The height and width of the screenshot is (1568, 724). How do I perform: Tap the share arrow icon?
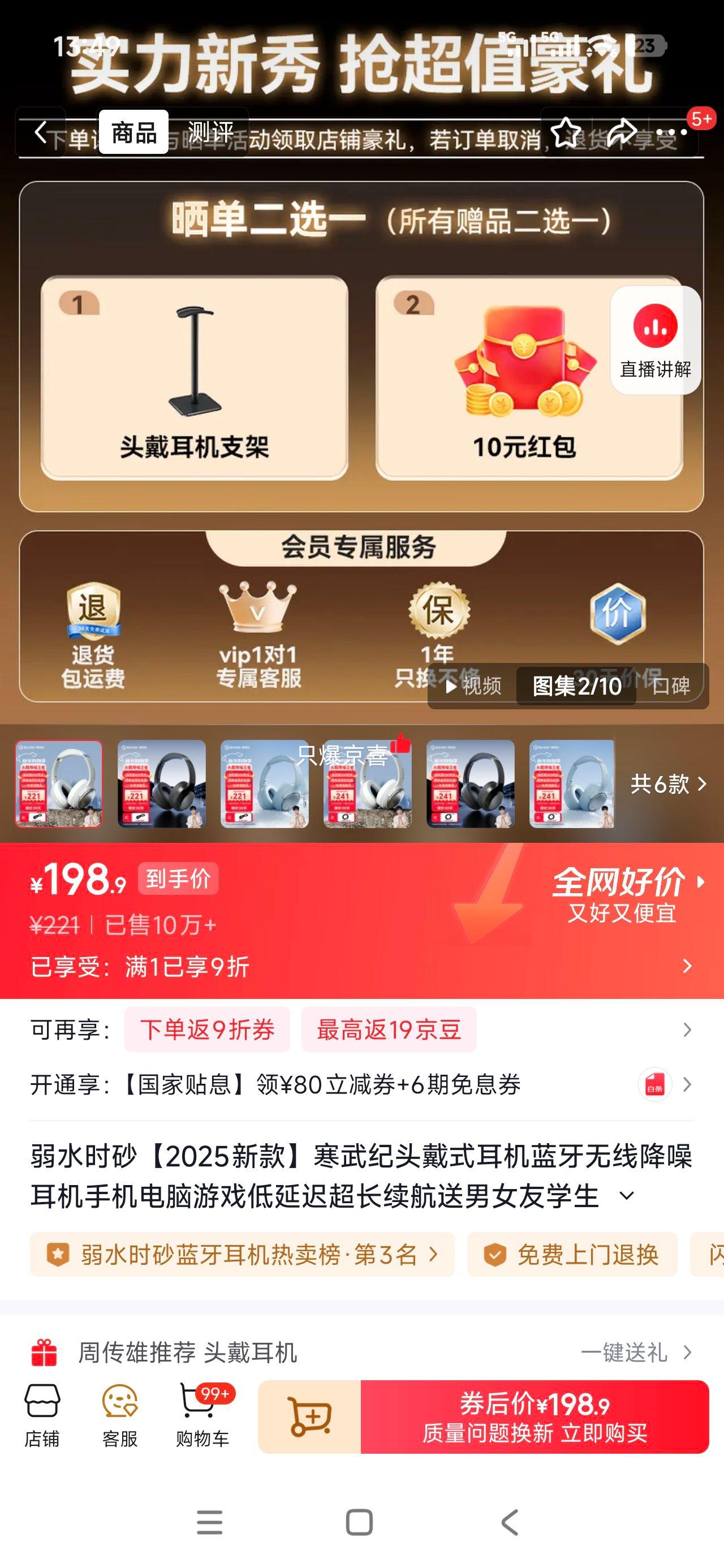pyautogui.click(x=621, y=133)
